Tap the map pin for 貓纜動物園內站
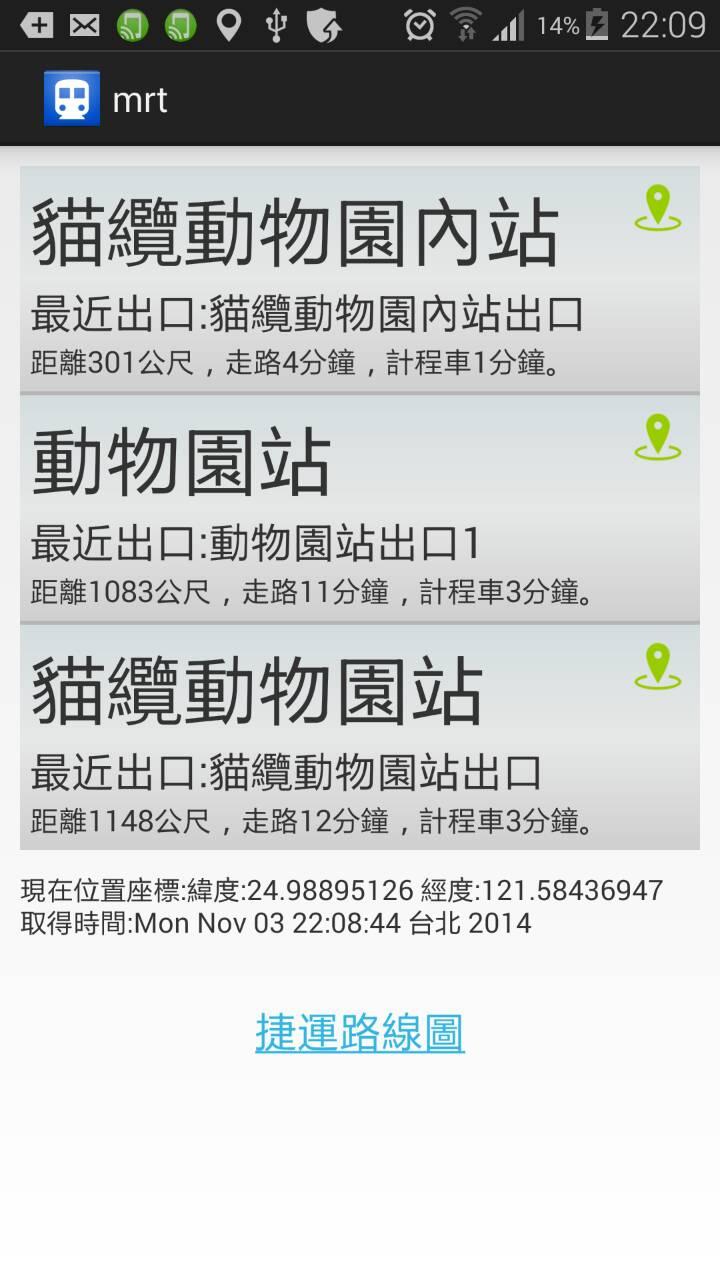The height and width of the screenshot is (1280, 720). coord(657,209)
